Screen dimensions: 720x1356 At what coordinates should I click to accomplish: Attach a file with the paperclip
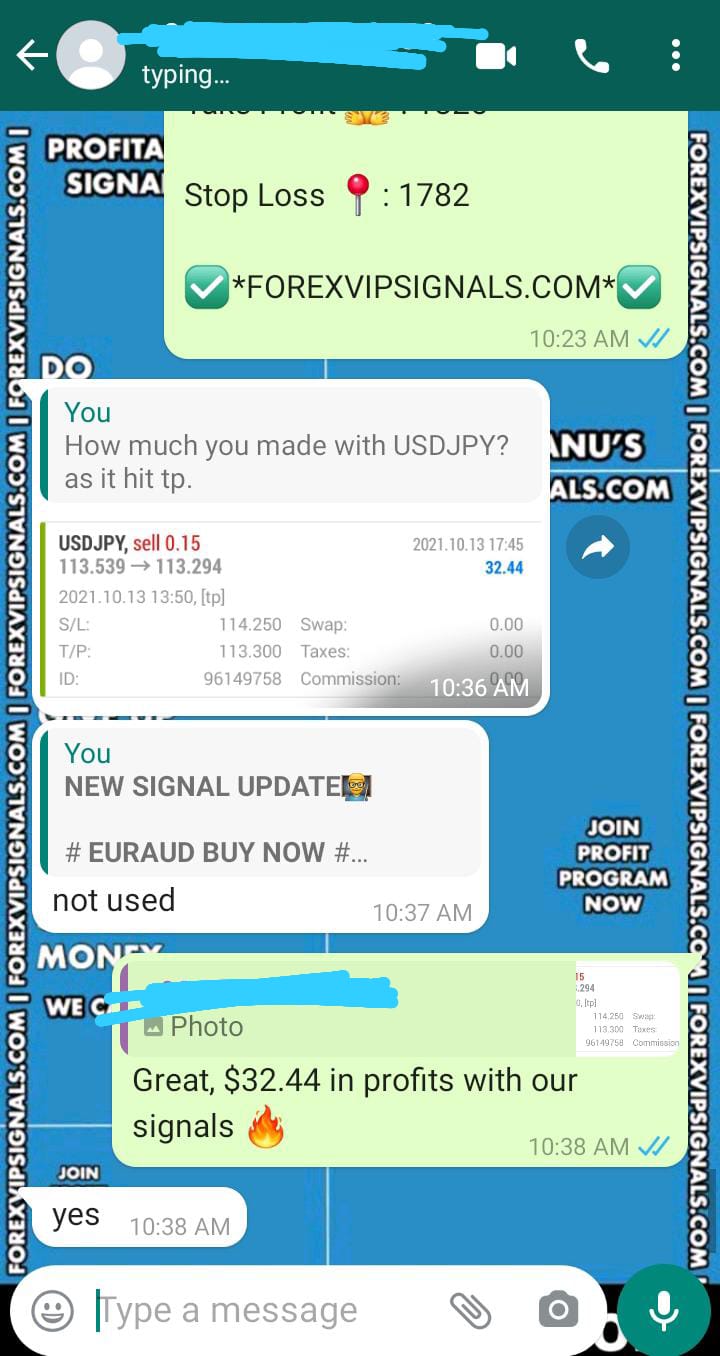tap(469, 1310)
